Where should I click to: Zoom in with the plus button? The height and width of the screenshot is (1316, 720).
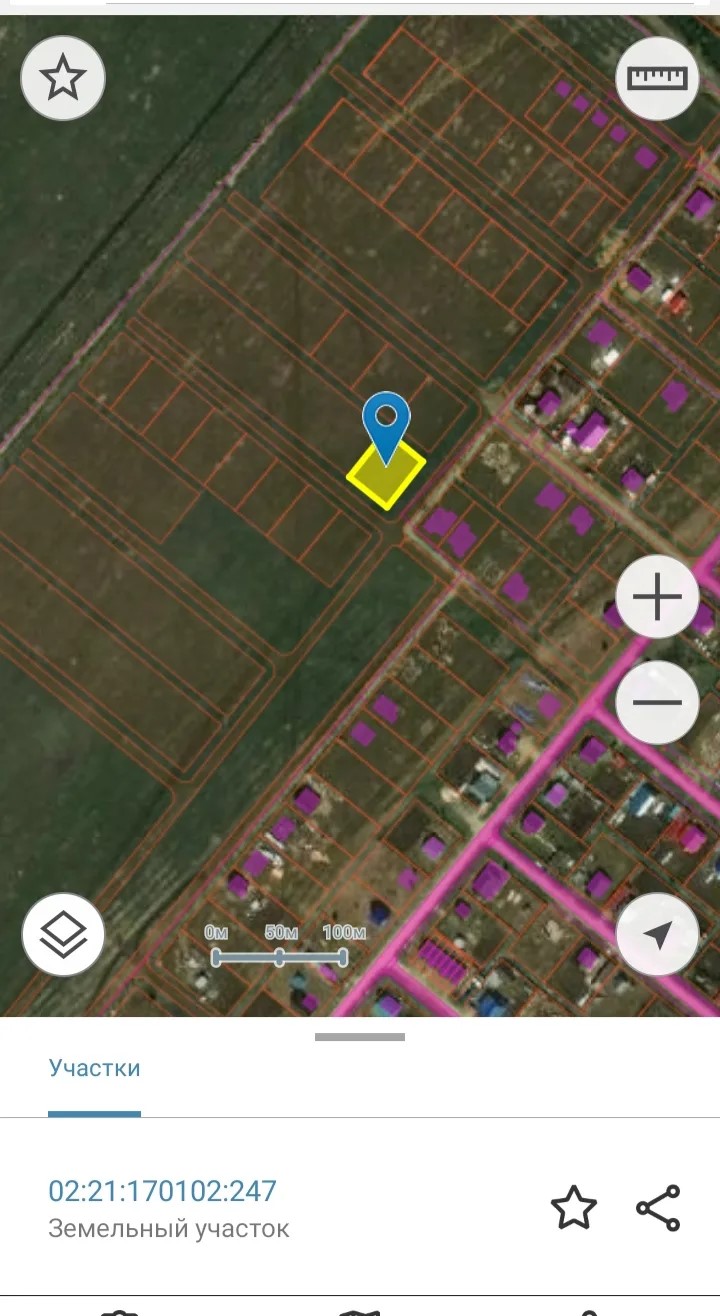pos(657,598)
